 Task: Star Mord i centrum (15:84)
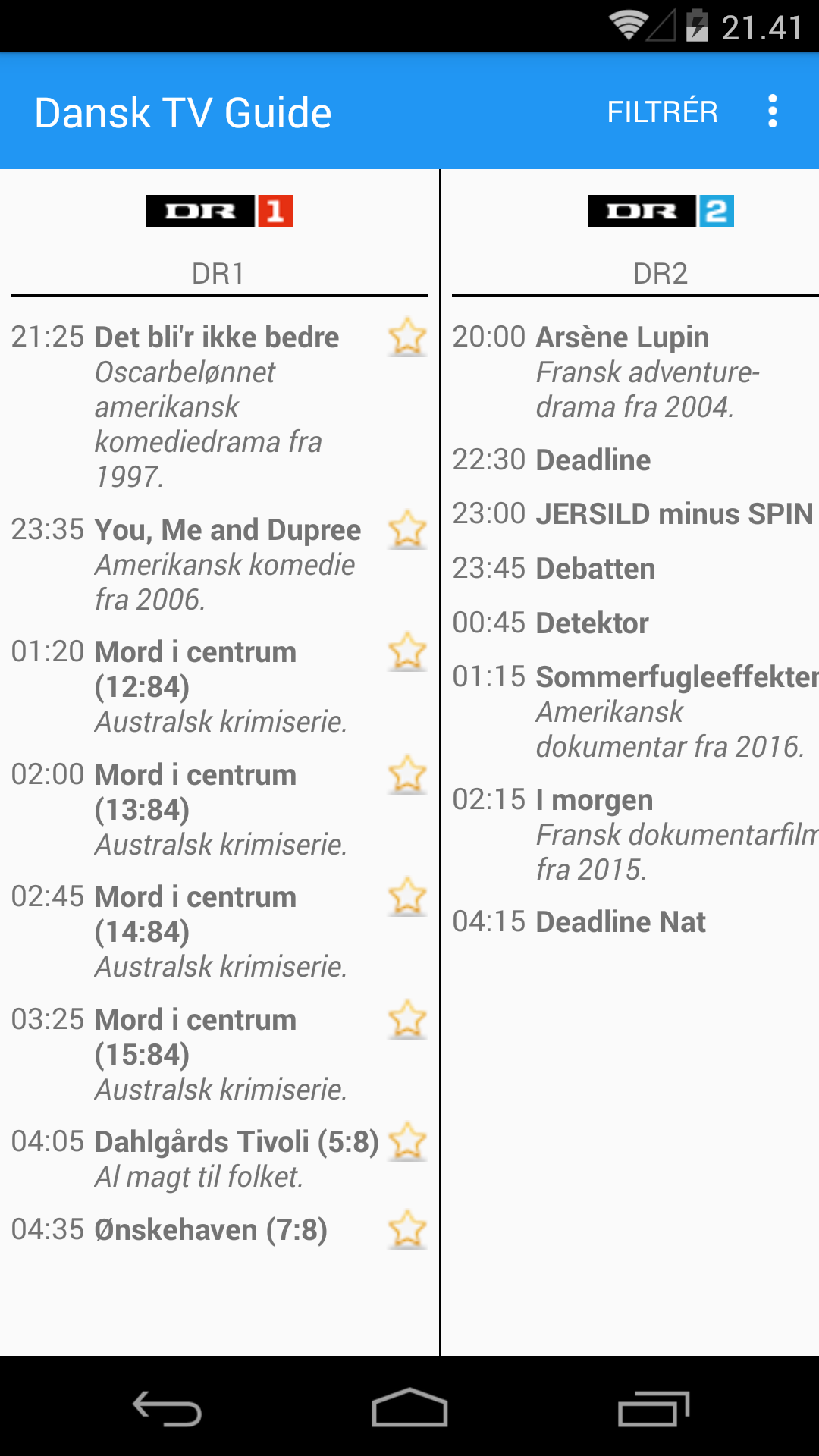[407, 1019]
